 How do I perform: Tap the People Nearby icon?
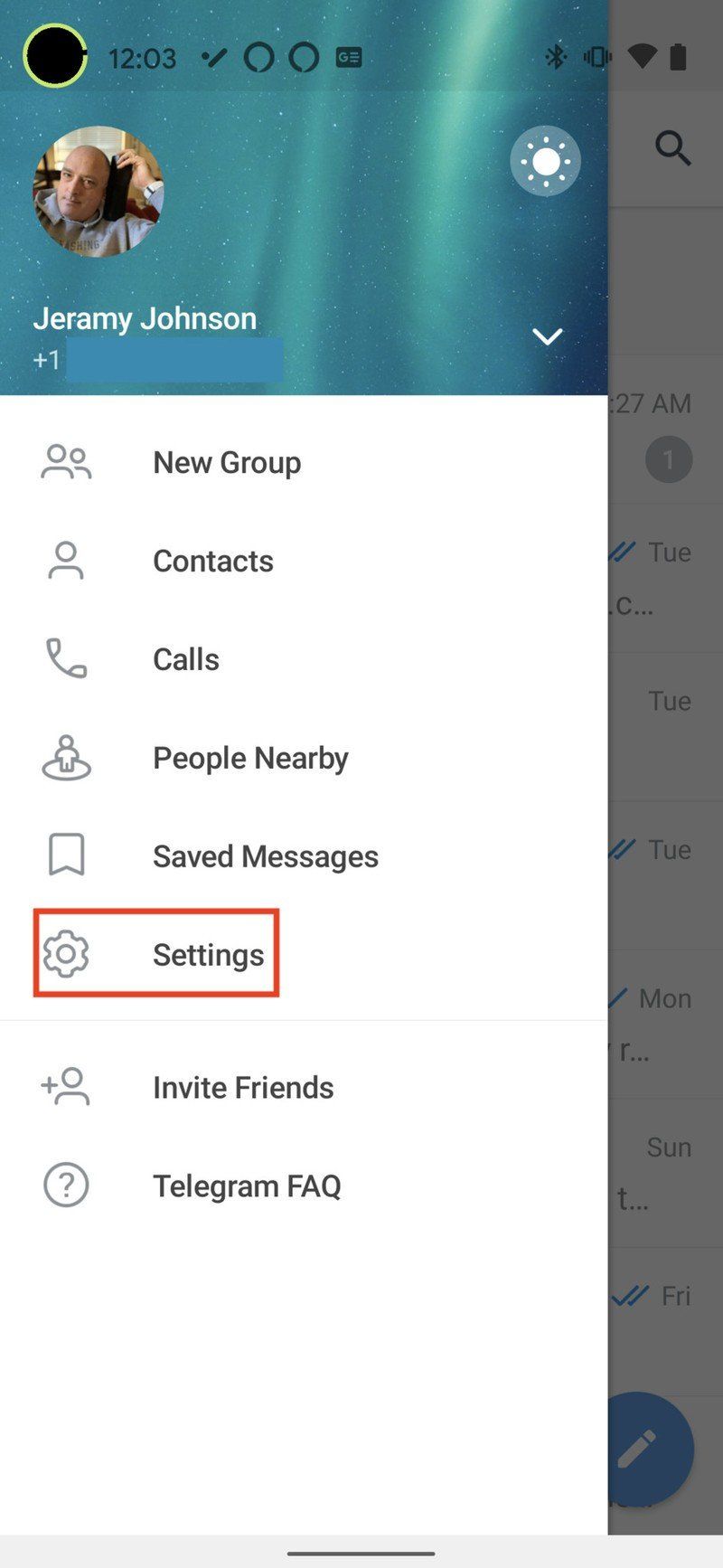point(65,758)
